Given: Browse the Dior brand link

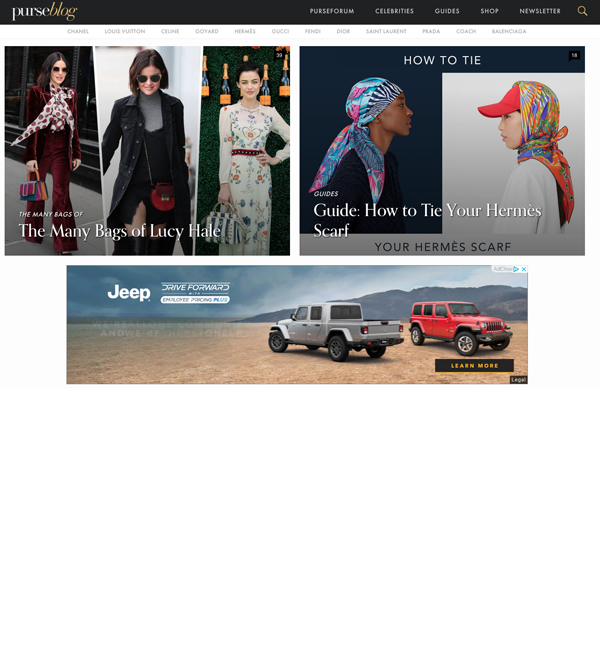Looking at the screenshot, I should [x=343, y=31].
